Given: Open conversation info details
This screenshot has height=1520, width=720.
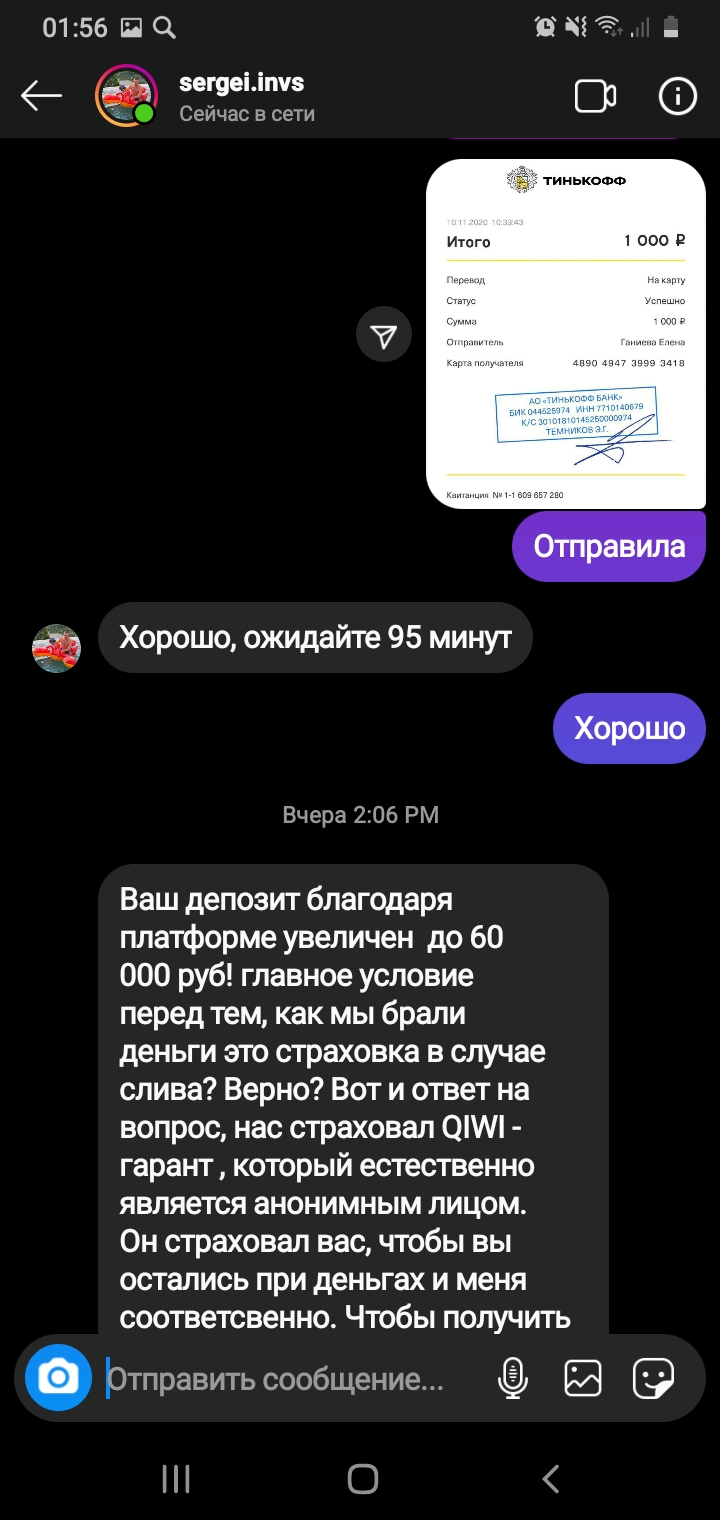Looking at the screenshot, I should 678,97.
